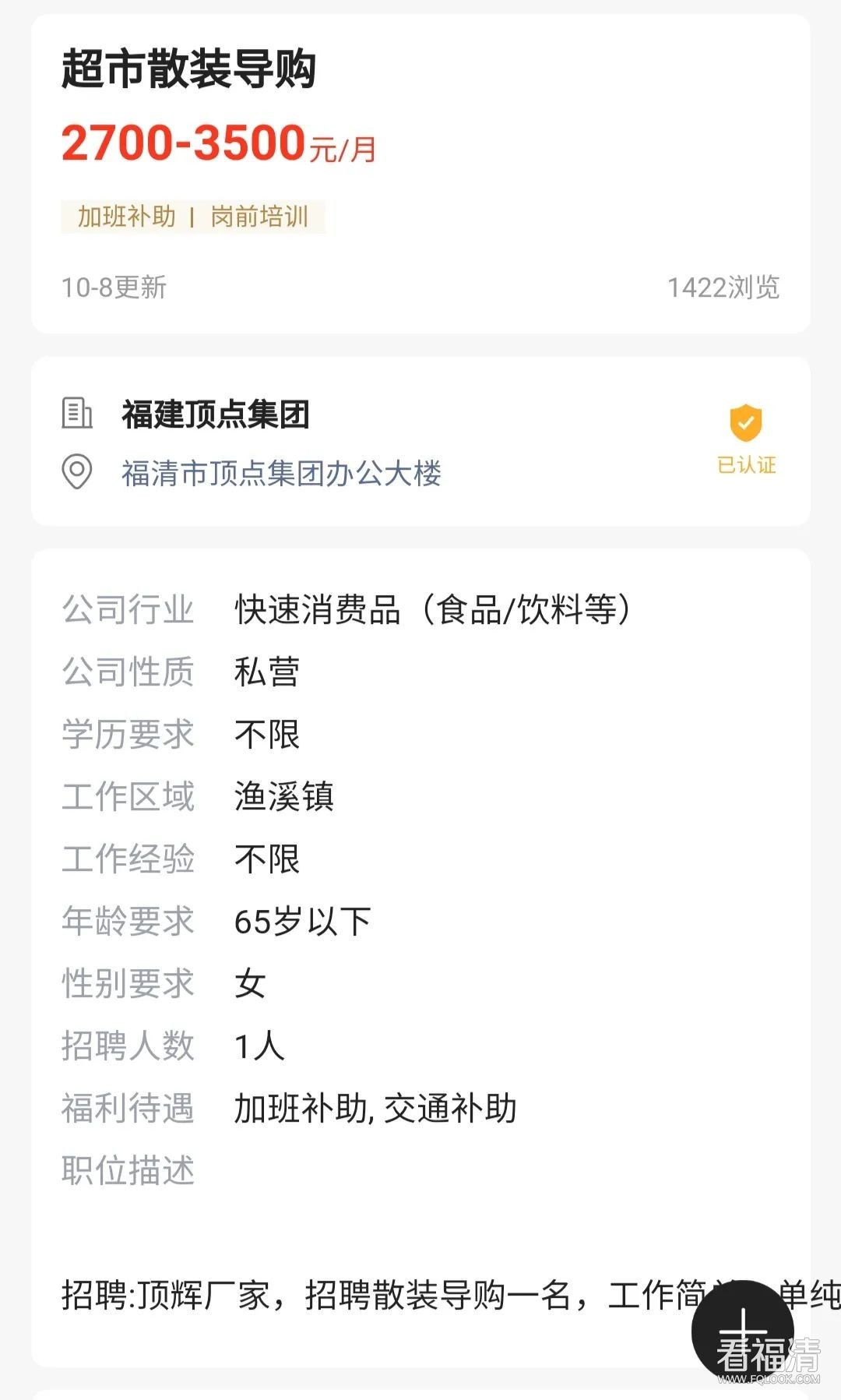Open the 福清市顶点集团办公大楼 address link
841x1400 pixels.
(x=281, y=473)
